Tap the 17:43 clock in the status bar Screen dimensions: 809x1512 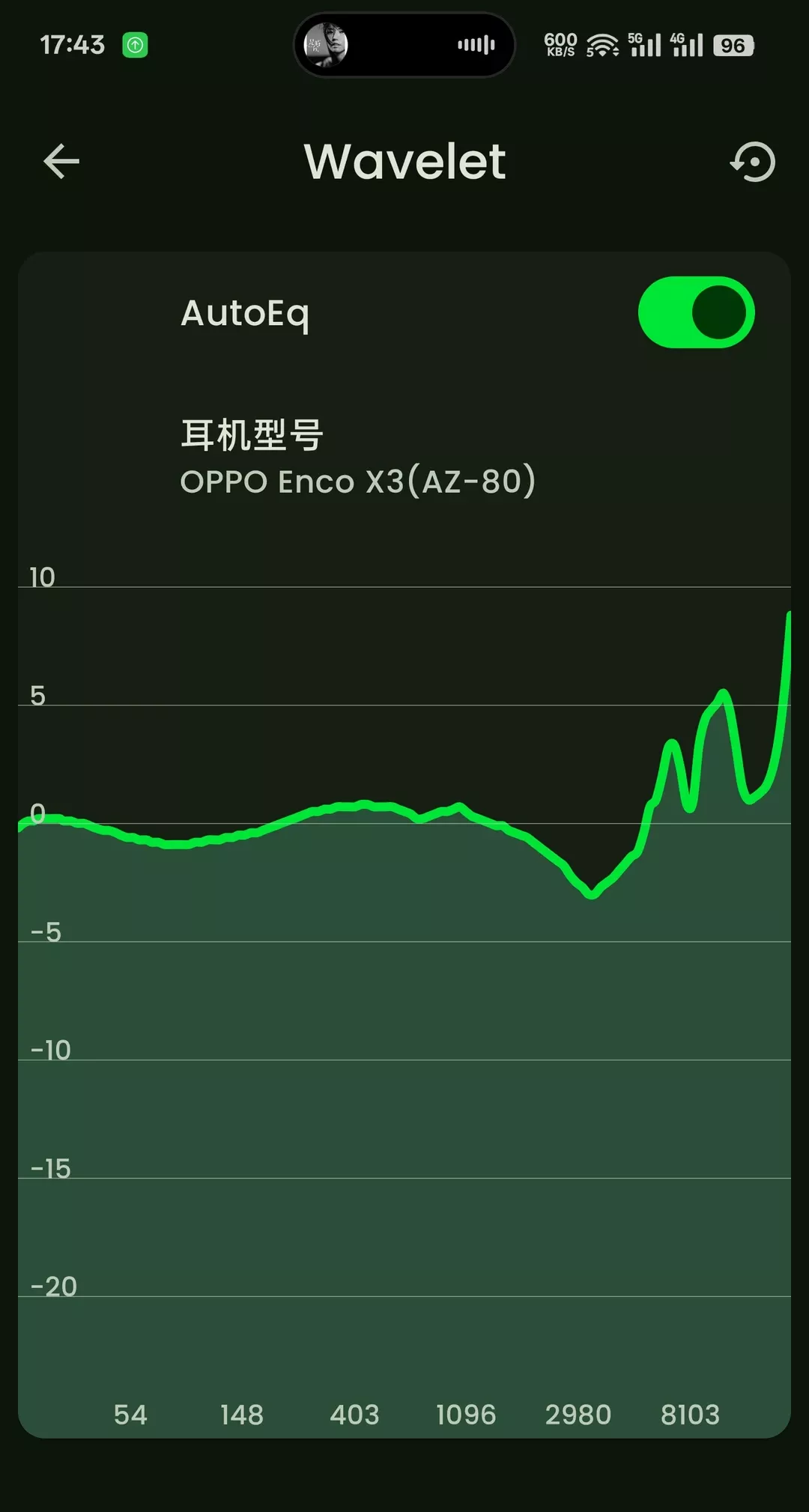73,45
